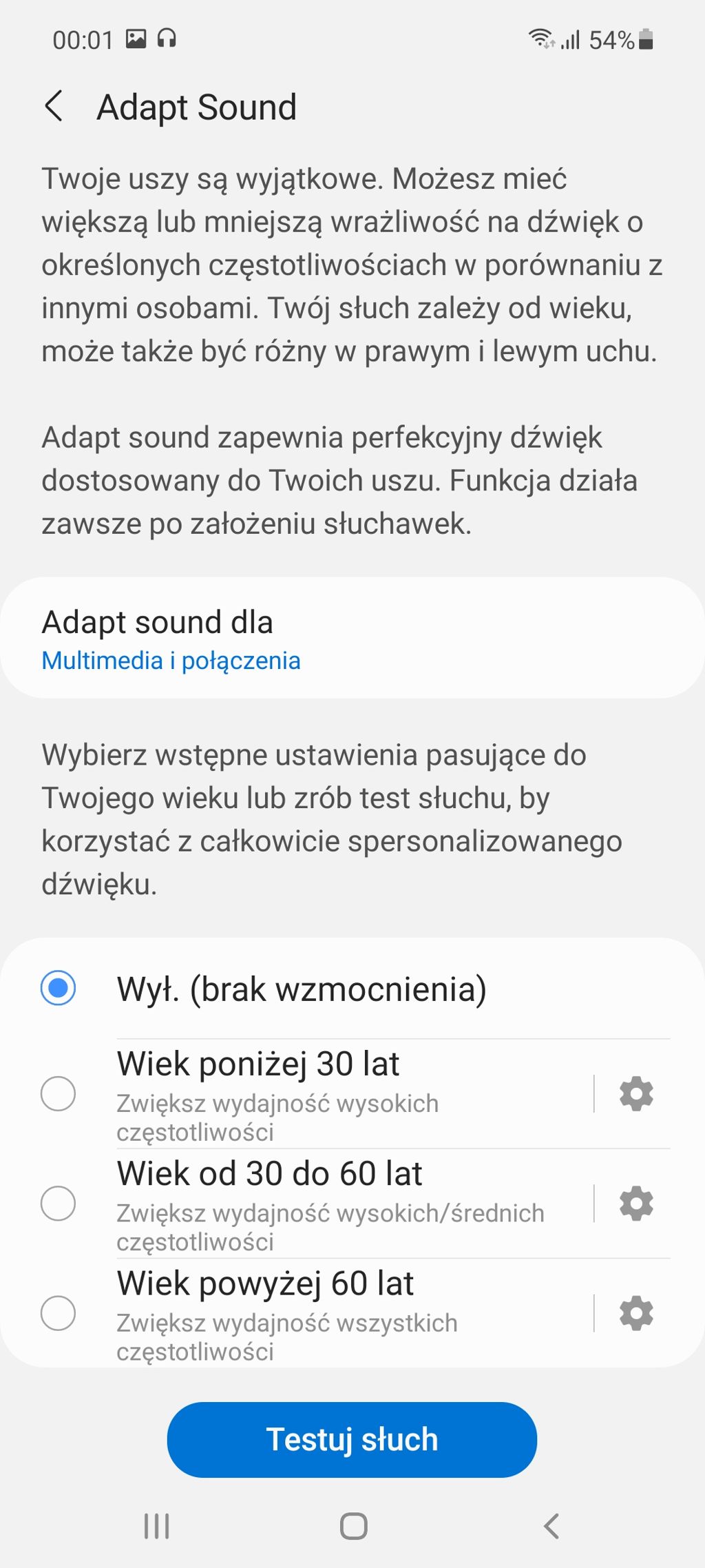Image resolution: width=705 pixels, height=1568 pixels.
Task: Select Wiek od 30 do 60 lat
Action: click(59, 1204)
